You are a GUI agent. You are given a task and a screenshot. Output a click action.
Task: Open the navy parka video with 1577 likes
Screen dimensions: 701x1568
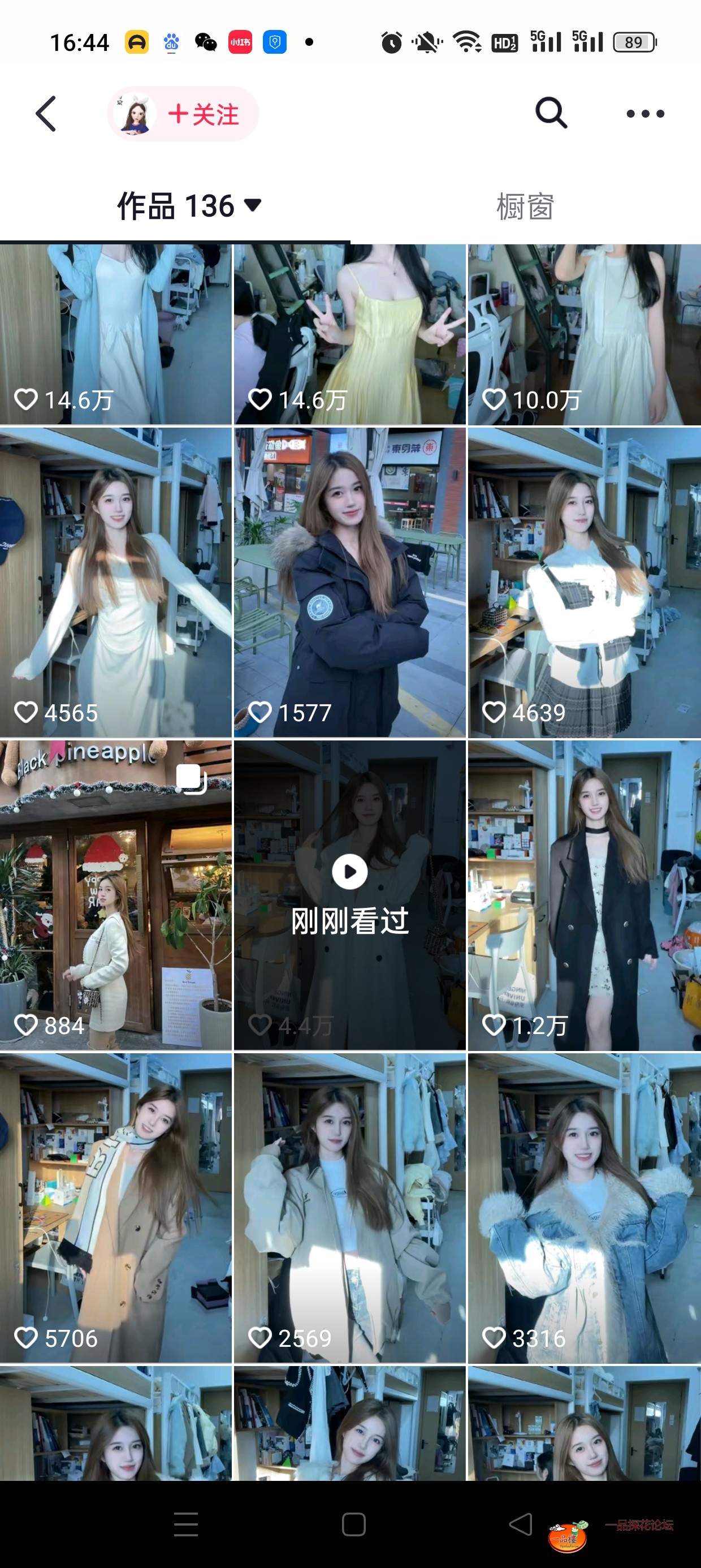coord(350,582)
